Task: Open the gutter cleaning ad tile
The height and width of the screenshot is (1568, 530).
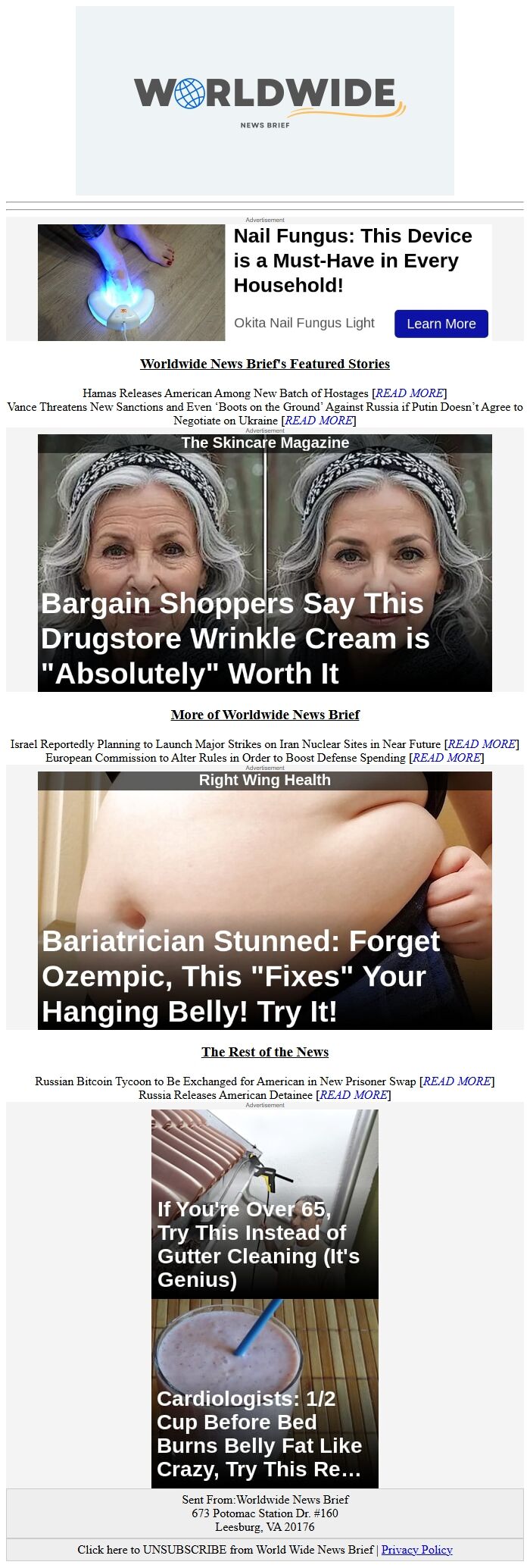Action: click(265, 1204)
